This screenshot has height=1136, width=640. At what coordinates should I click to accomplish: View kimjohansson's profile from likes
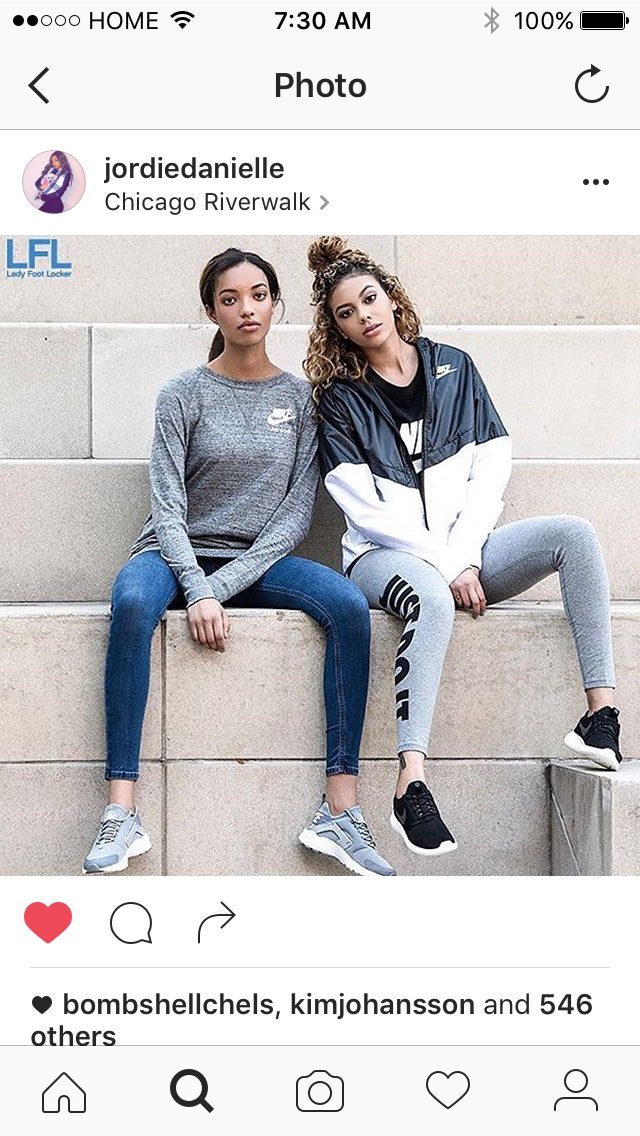tap(382, 1004)
